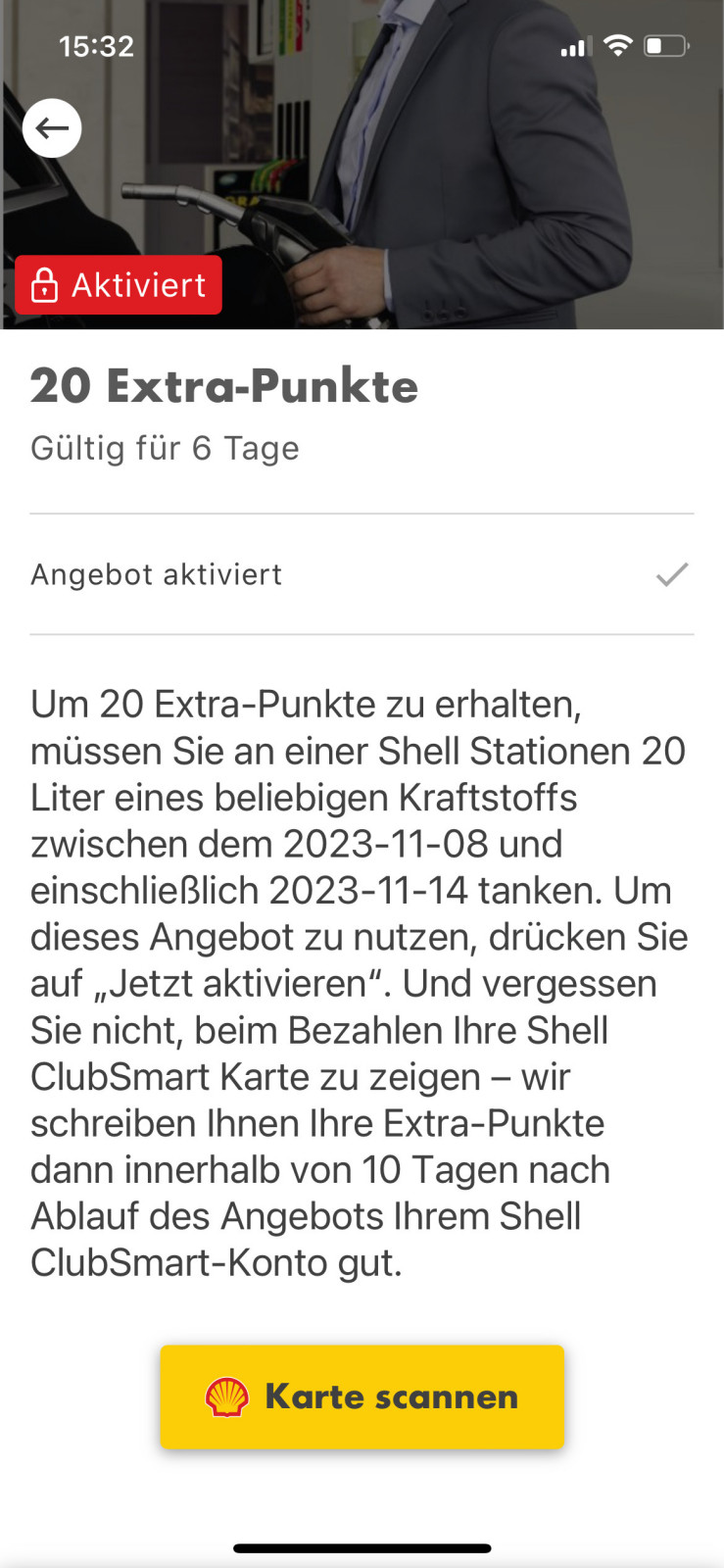
Task: Tap the activation checkmark to deactivate offer
Action: (671, 574)
